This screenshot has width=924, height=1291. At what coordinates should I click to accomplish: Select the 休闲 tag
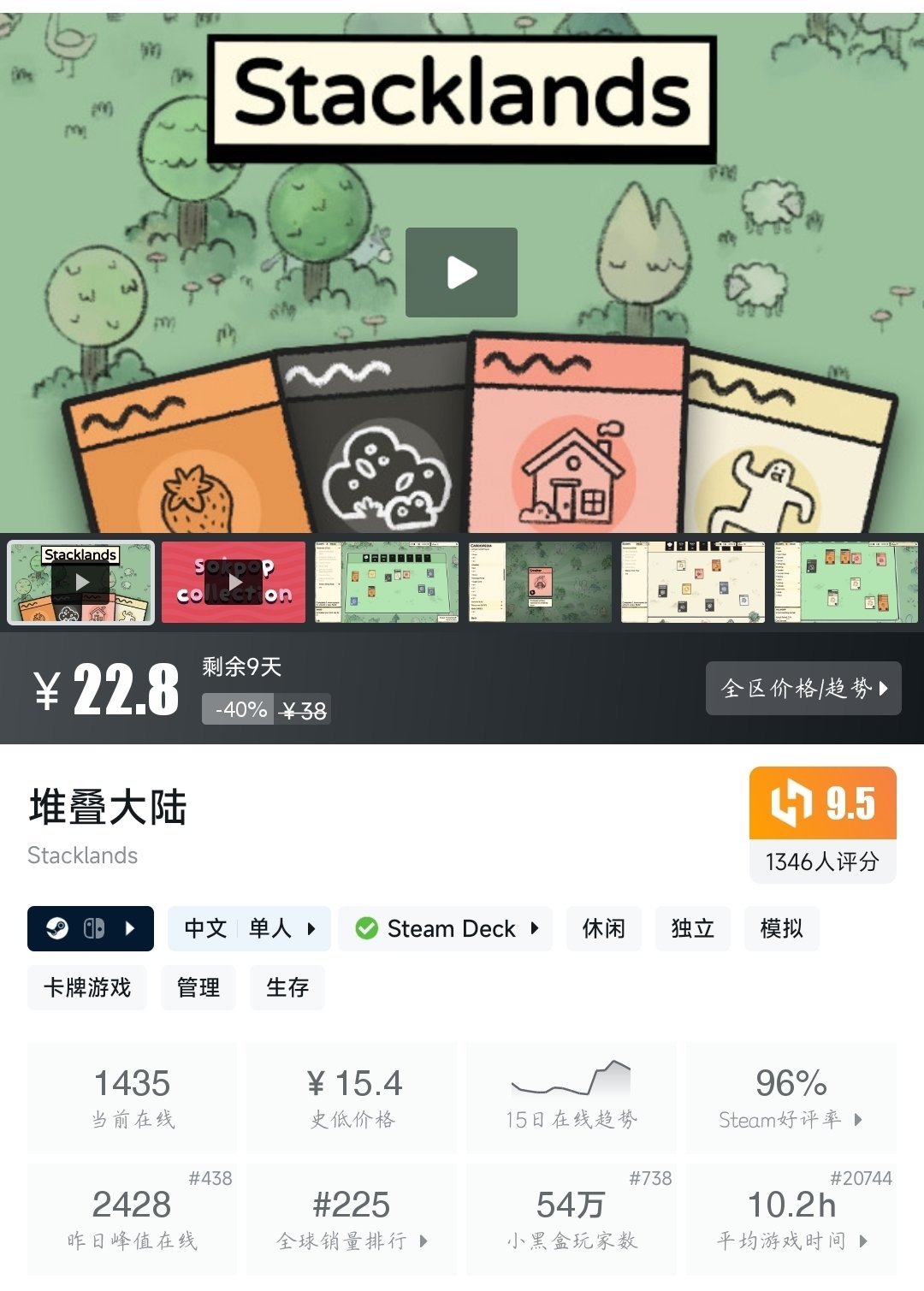tap(604, 928)
